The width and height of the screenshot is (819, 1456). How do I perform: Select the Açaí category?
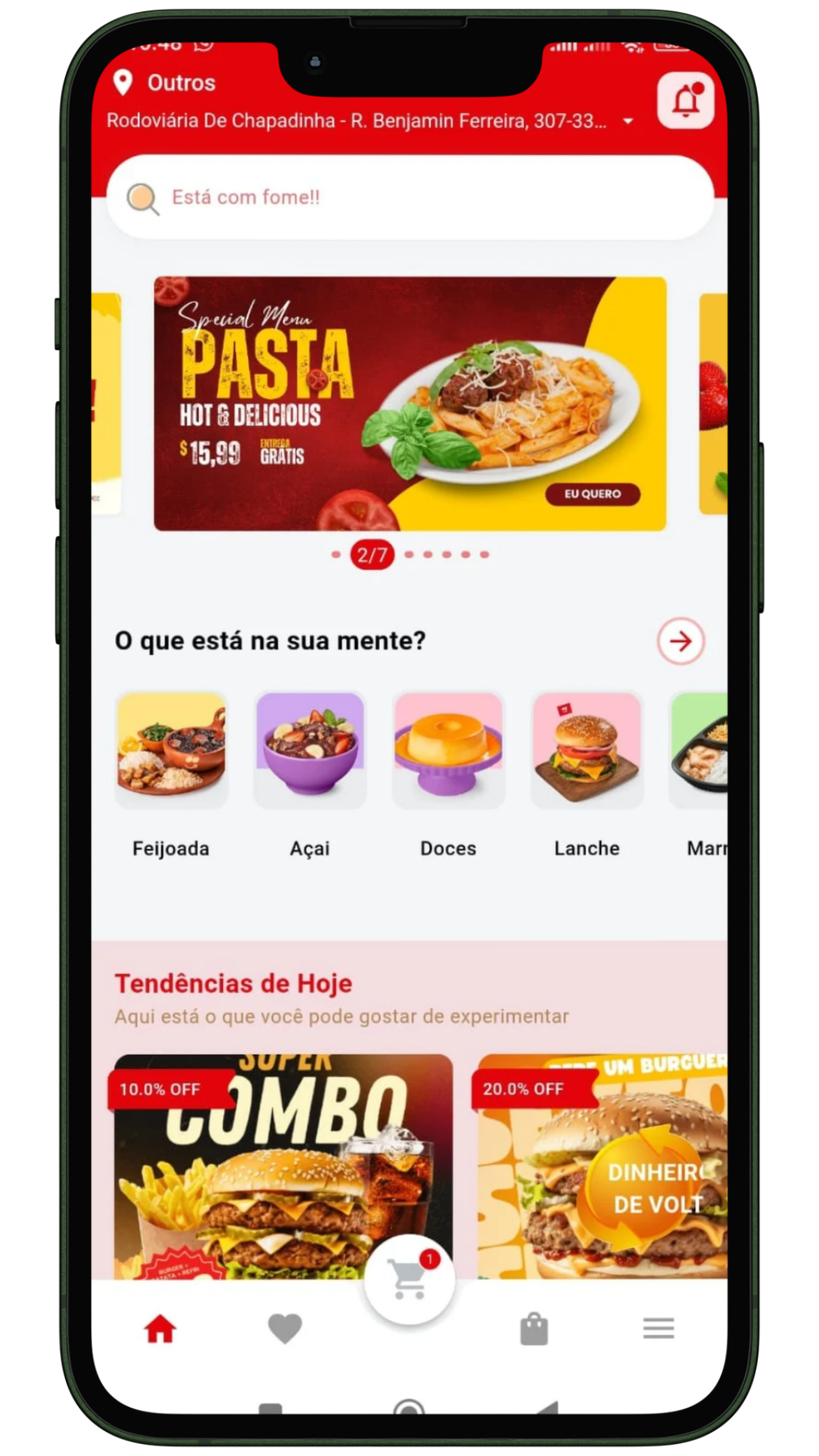coord(310,751)
